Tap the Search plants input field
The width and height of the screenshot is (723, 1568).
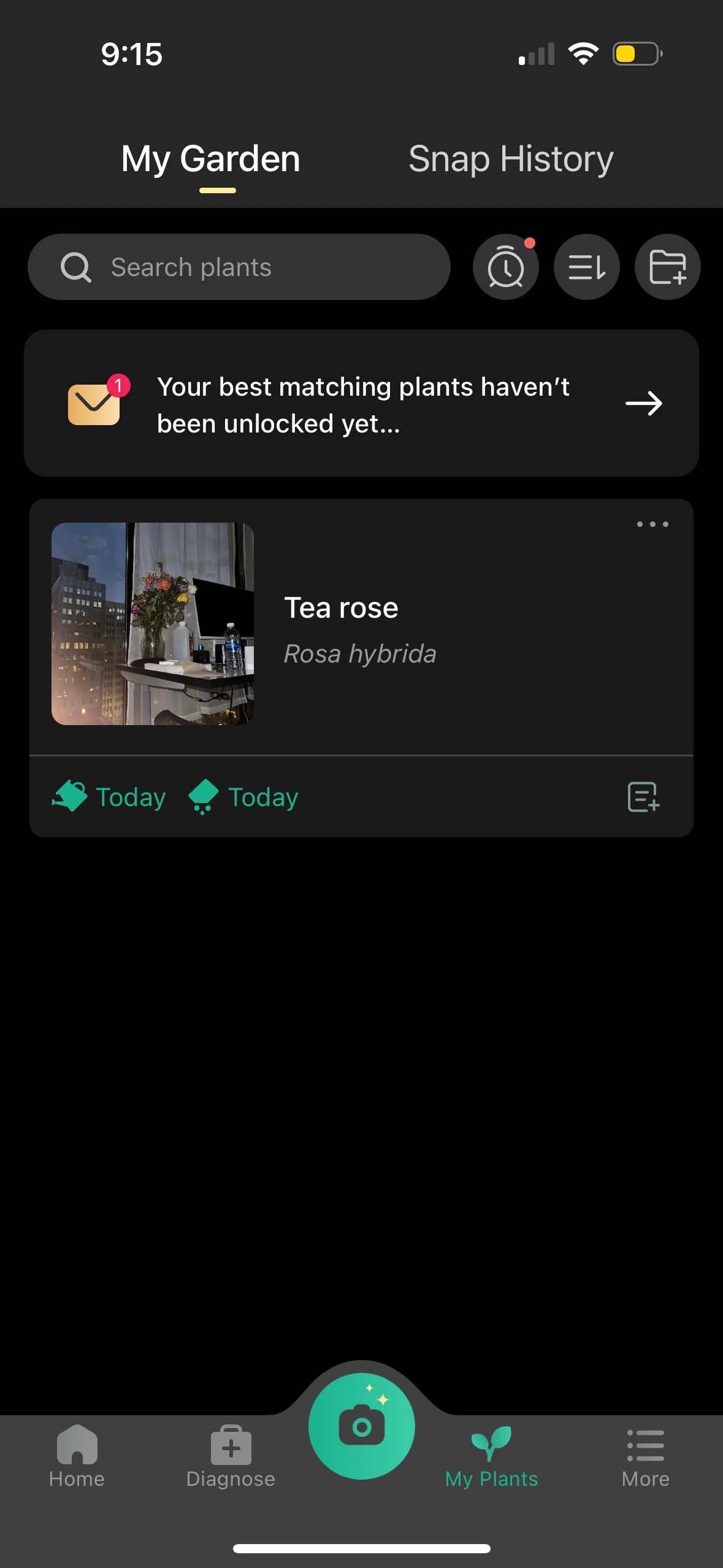point(239,266)
